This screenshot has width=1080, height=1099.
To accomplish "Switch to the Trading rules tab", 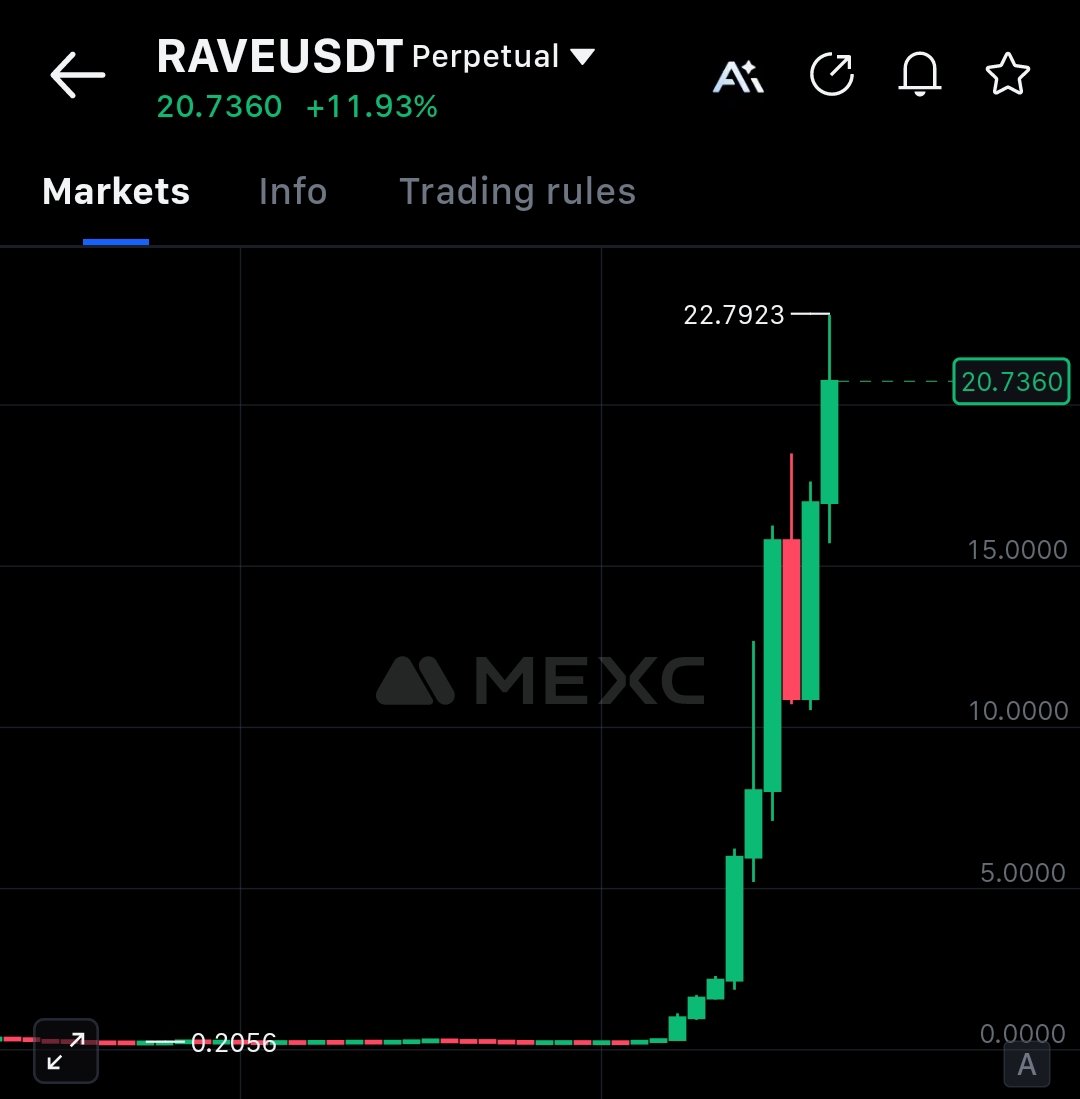I will click(x=517, y=191).
